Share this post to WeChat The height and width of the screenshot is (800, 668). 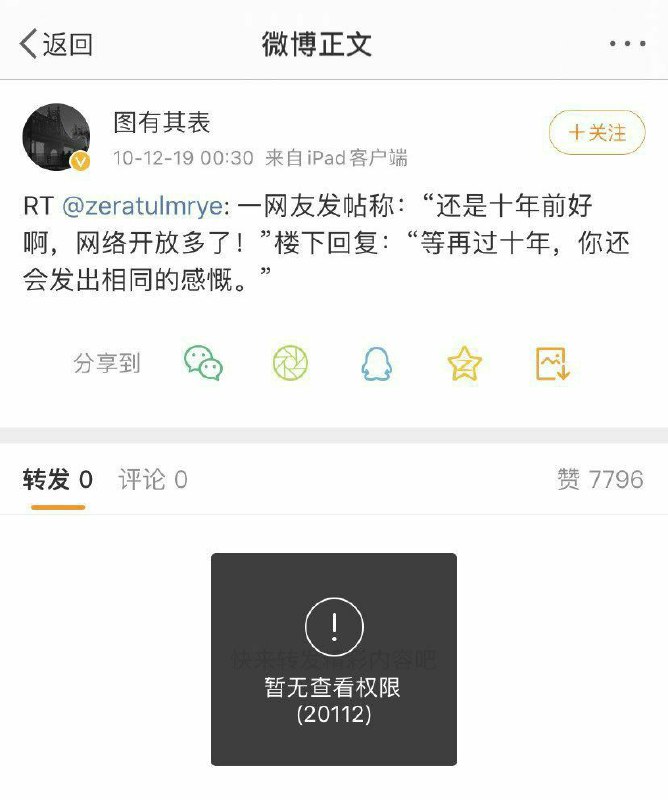204,363
